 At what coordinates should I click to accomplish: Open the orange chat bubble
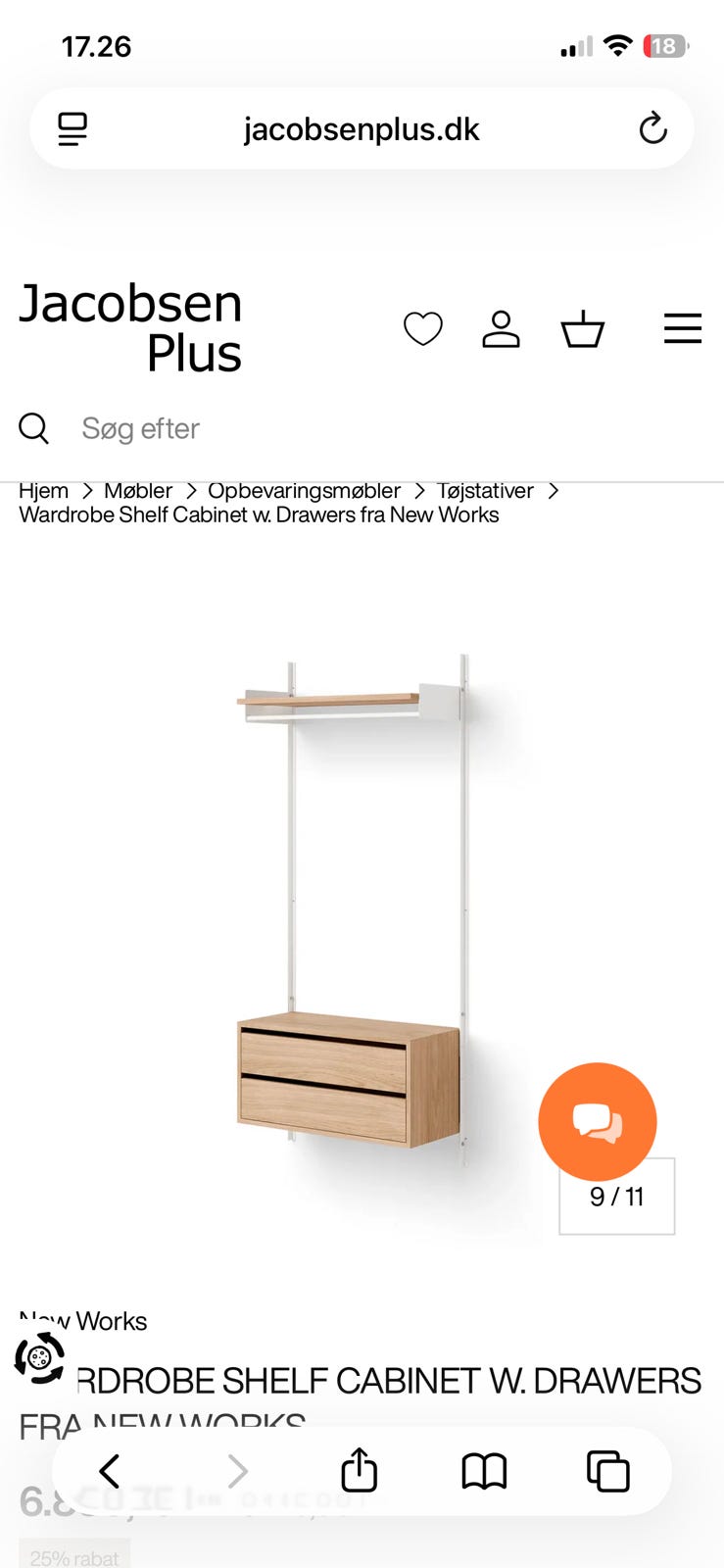pos(597,1122)
